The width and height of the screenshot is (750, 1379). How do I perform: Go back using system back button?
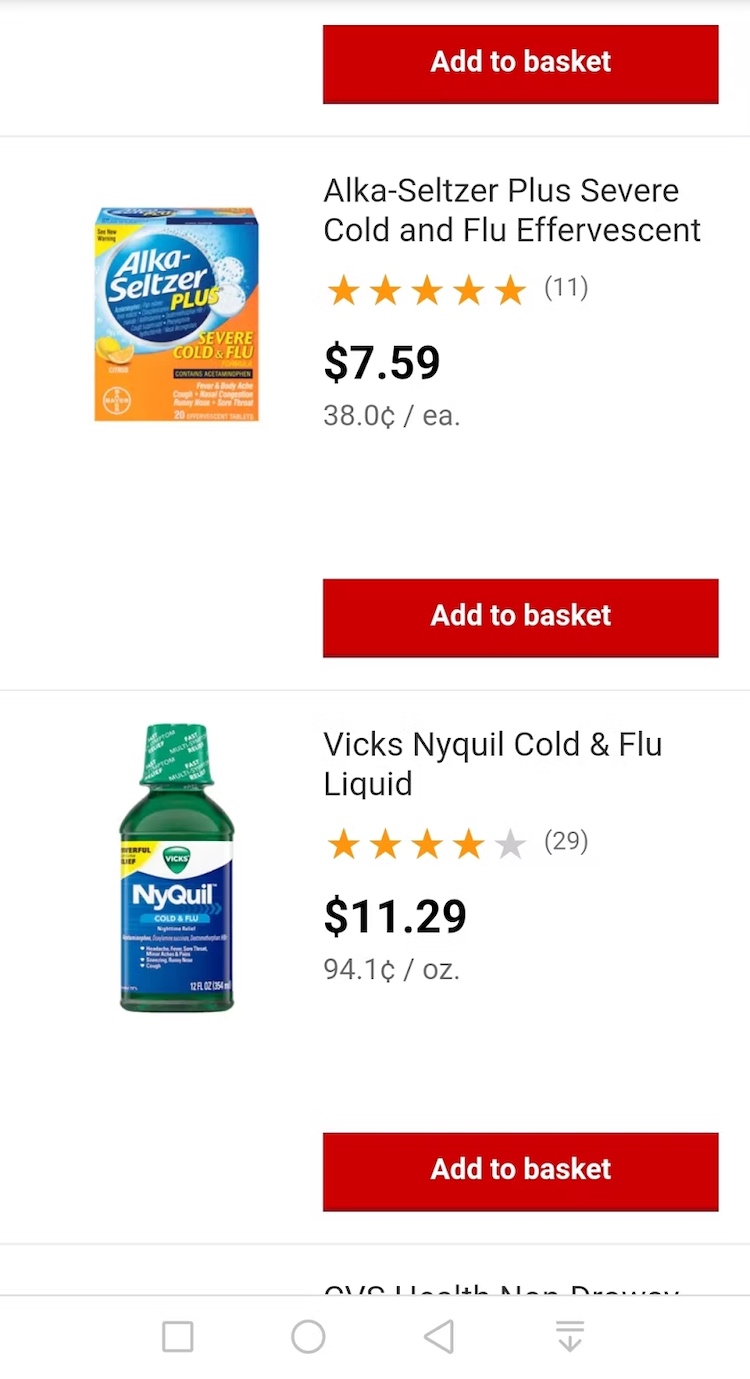click(439, 1337)
